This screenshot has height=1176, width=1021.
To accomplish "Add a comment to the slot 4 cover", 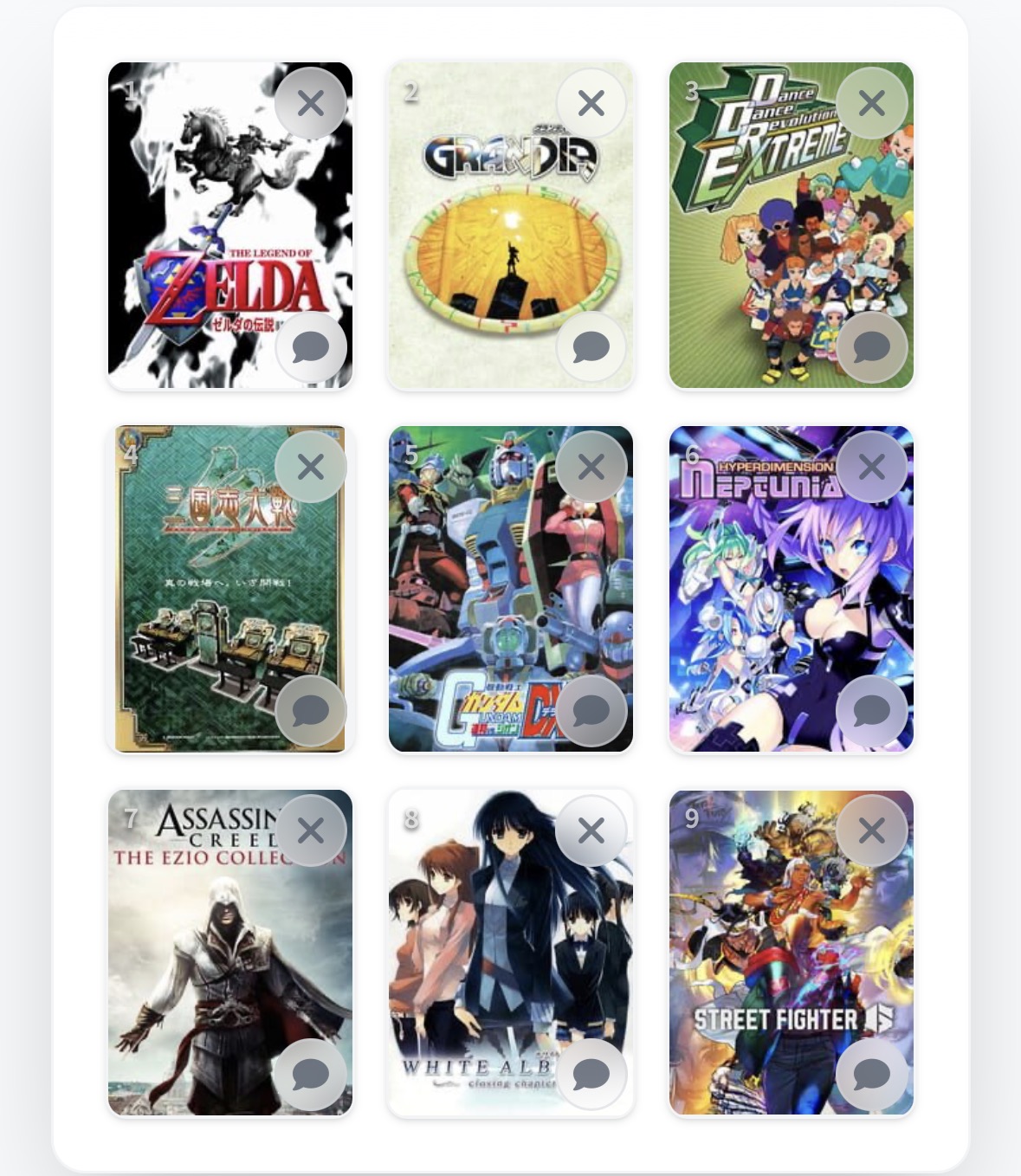I will 310,711.
